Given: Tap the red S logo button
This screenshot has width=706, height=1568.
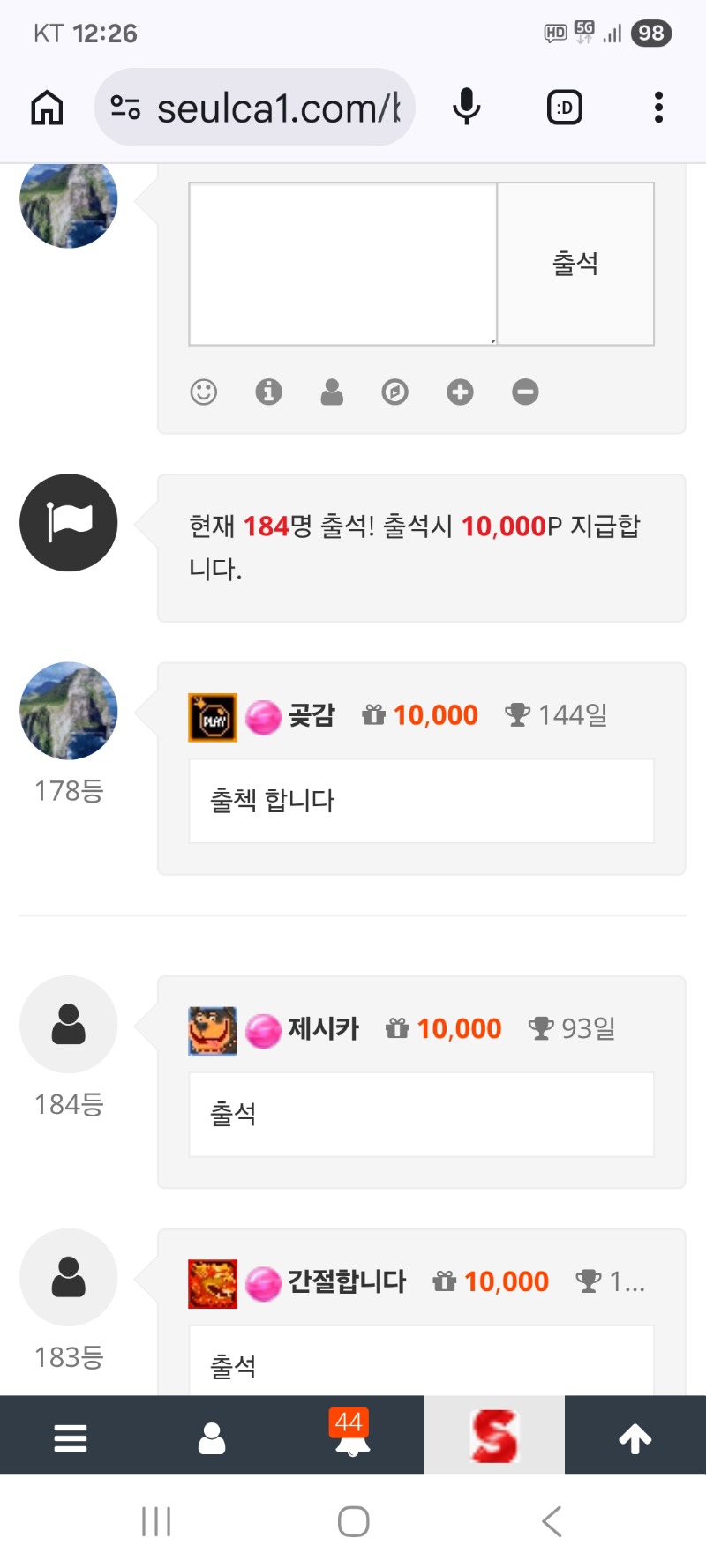Looking at the screenshot, I should (x=494, y=1437).
